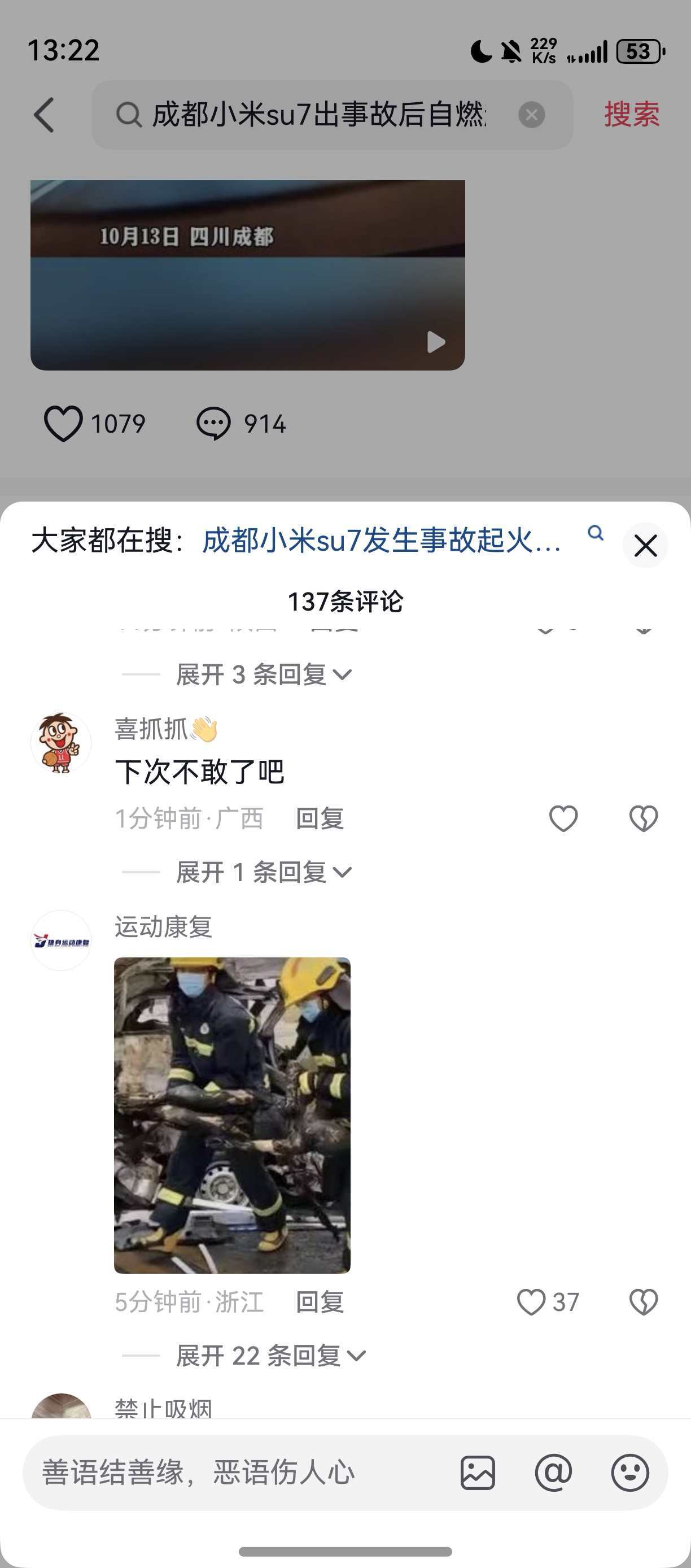Expand 3 条回复 replies

tap(264, 674)
